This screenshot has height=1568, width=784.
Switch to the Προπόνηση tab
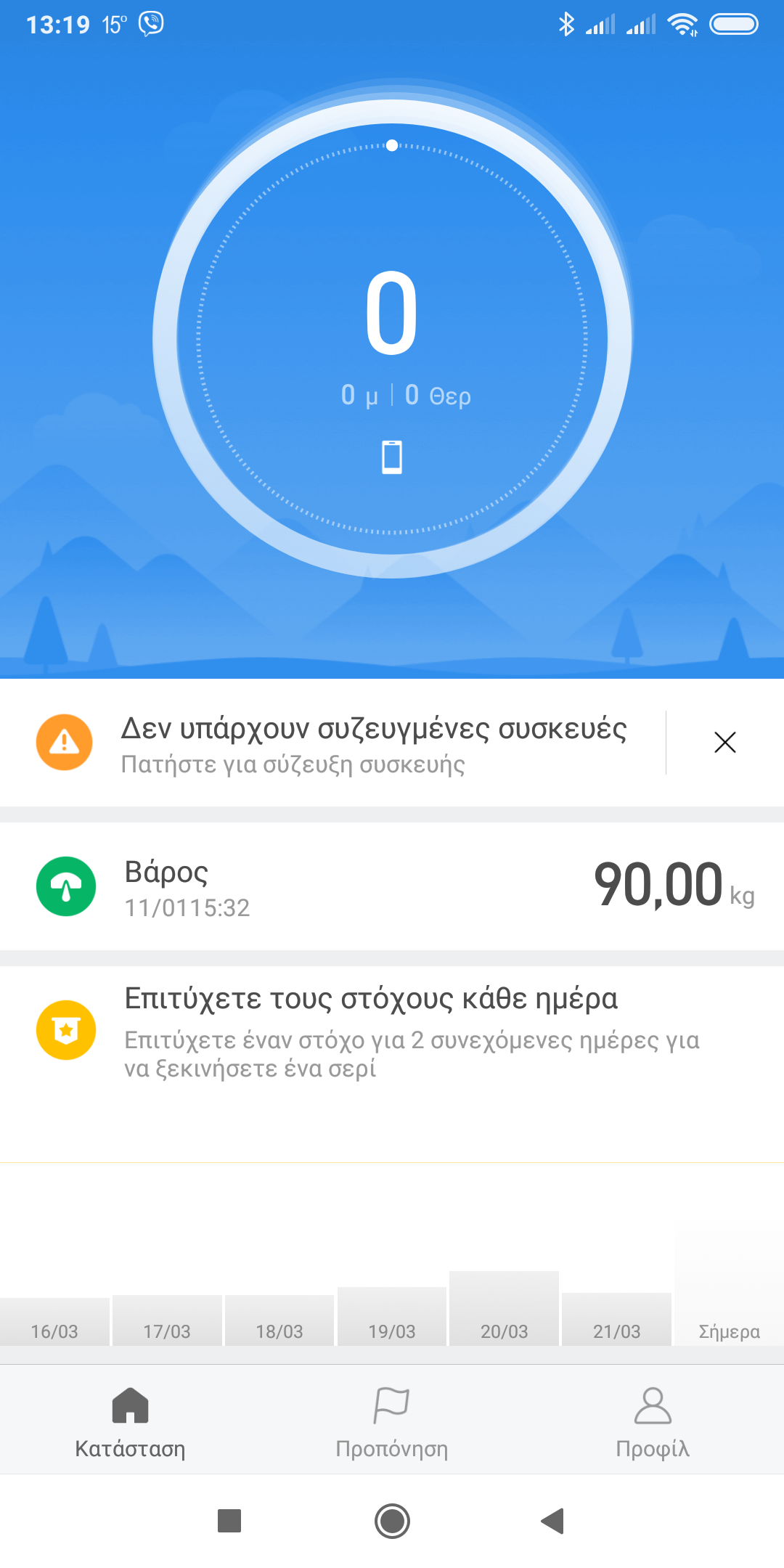coord(392,1421)
